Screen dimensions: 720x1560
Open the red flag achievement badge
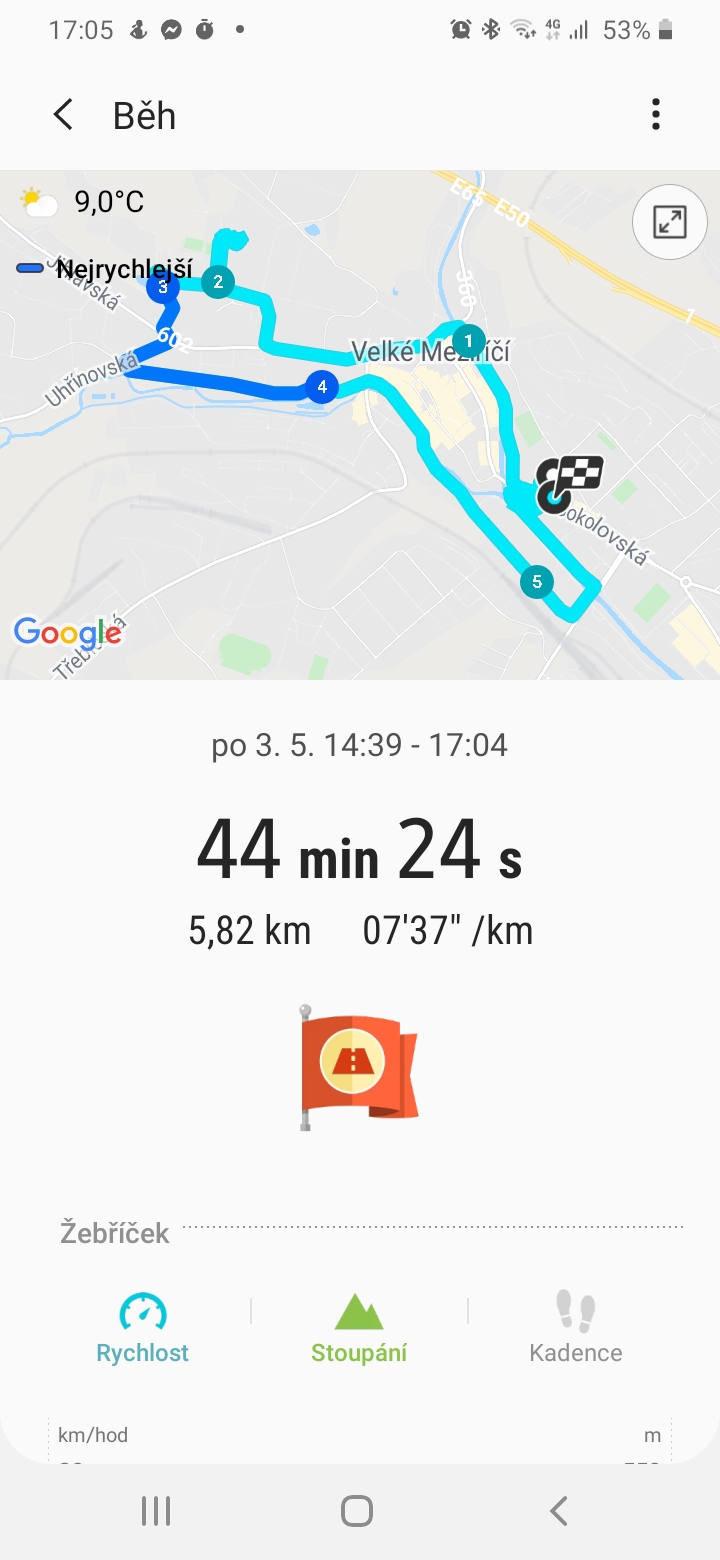(x=359, y=1068)
